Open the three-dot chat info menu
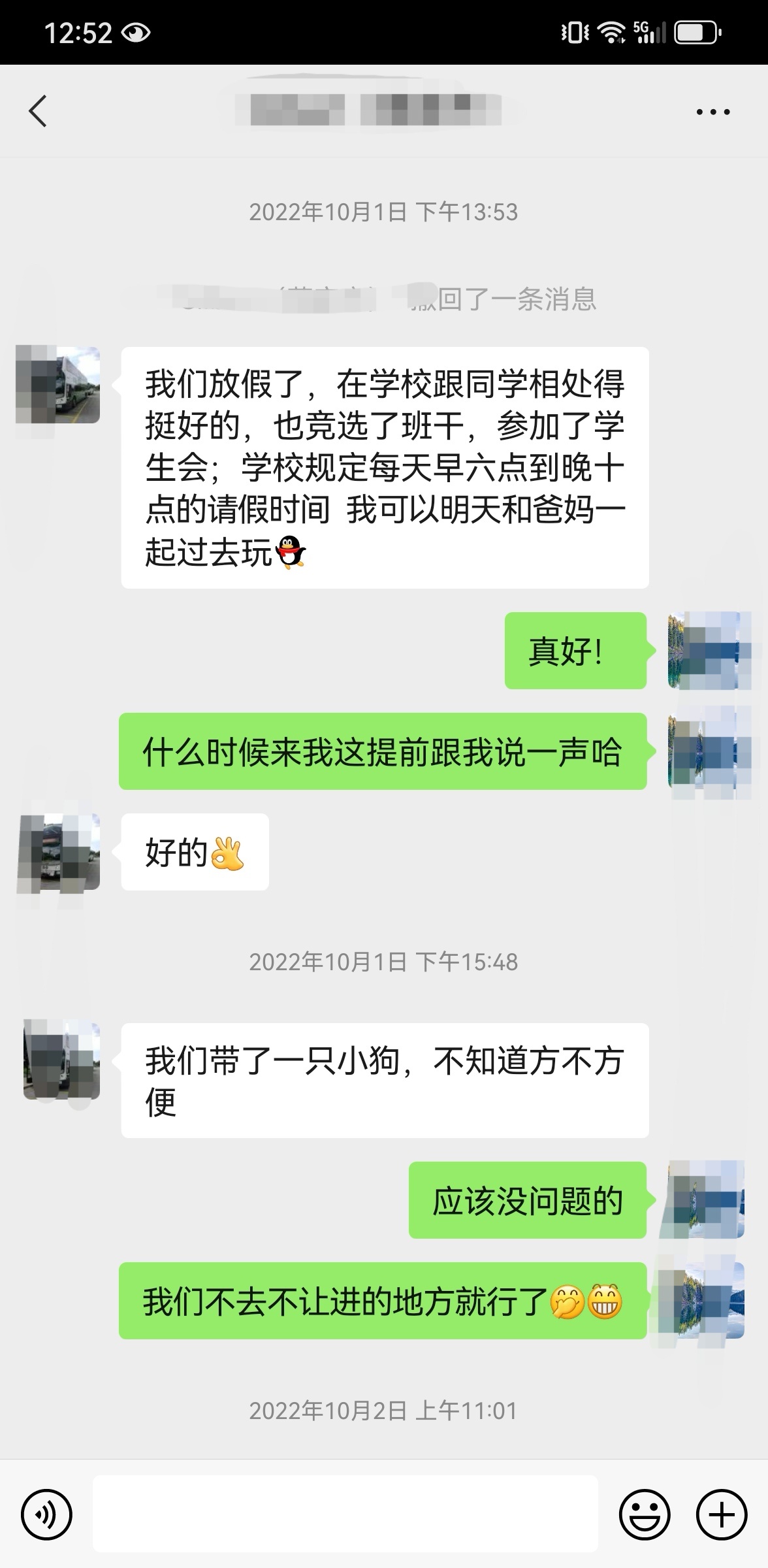Screen dimensions: 768x1568 pyautogui.click(x=712, y=112)
